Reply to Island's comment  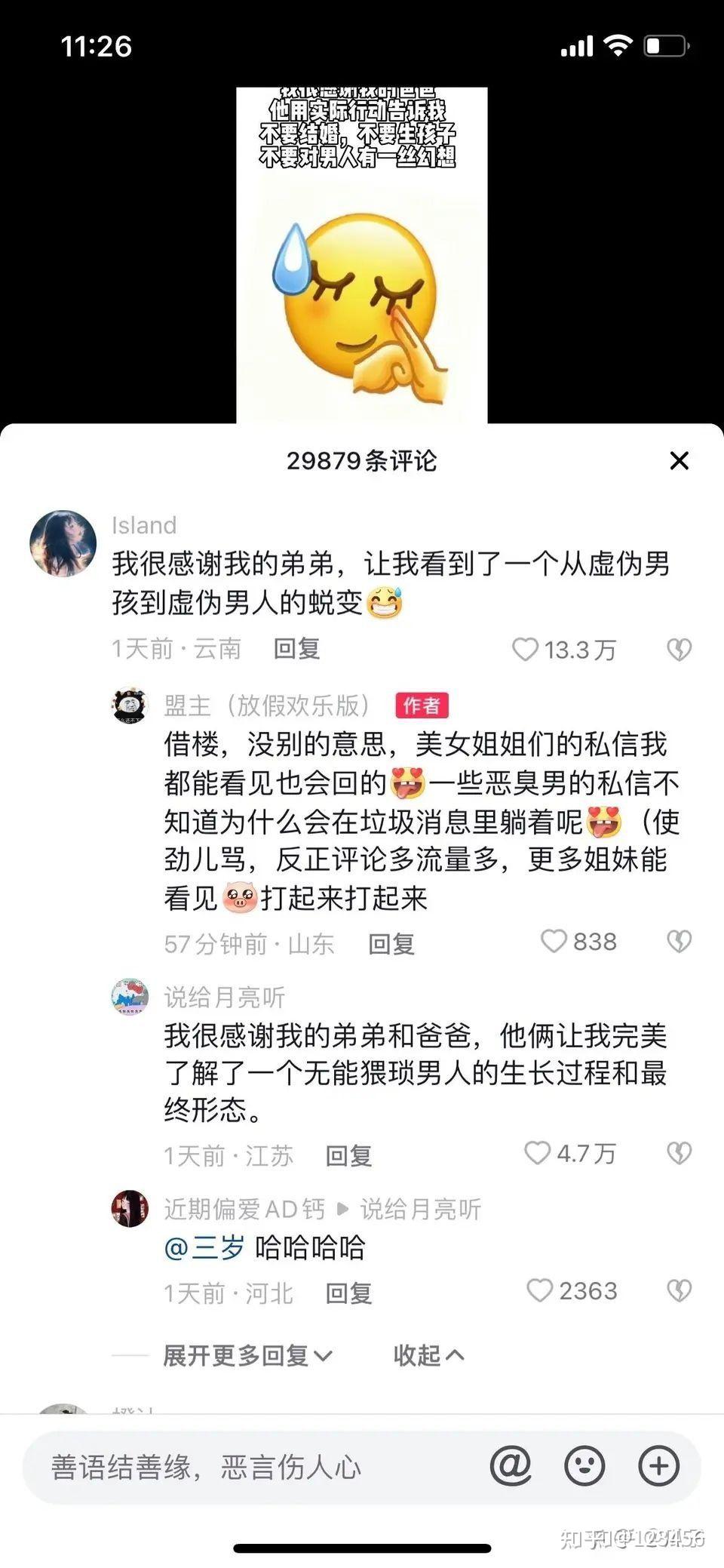point(296,648)
